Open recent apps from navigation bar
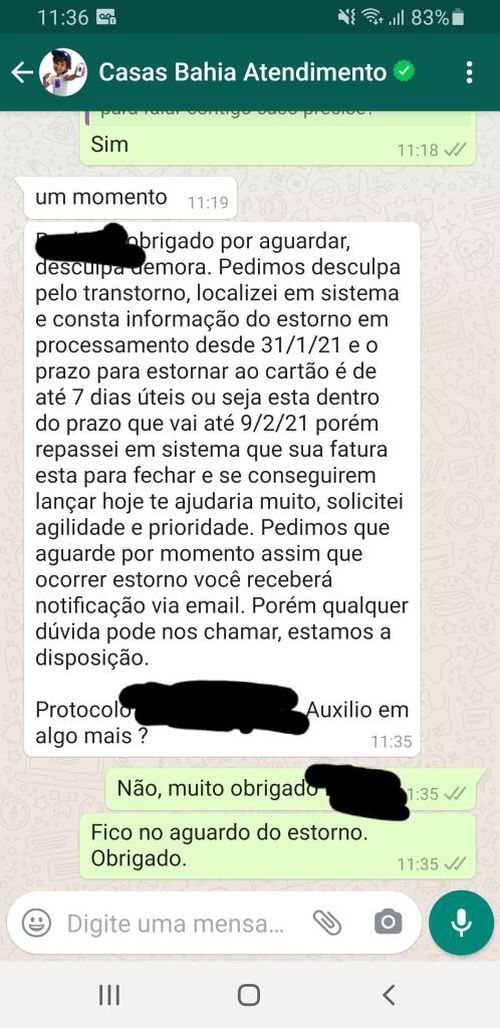Image resolution: width=500 pixels, height=1028 pixels. (x=109, y=995)
